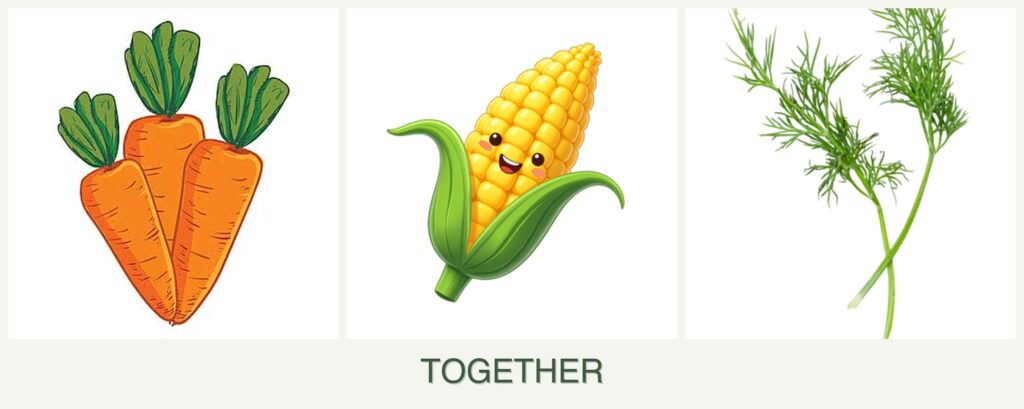
Task: Tap the TOGETHER button
Action: 511,371
